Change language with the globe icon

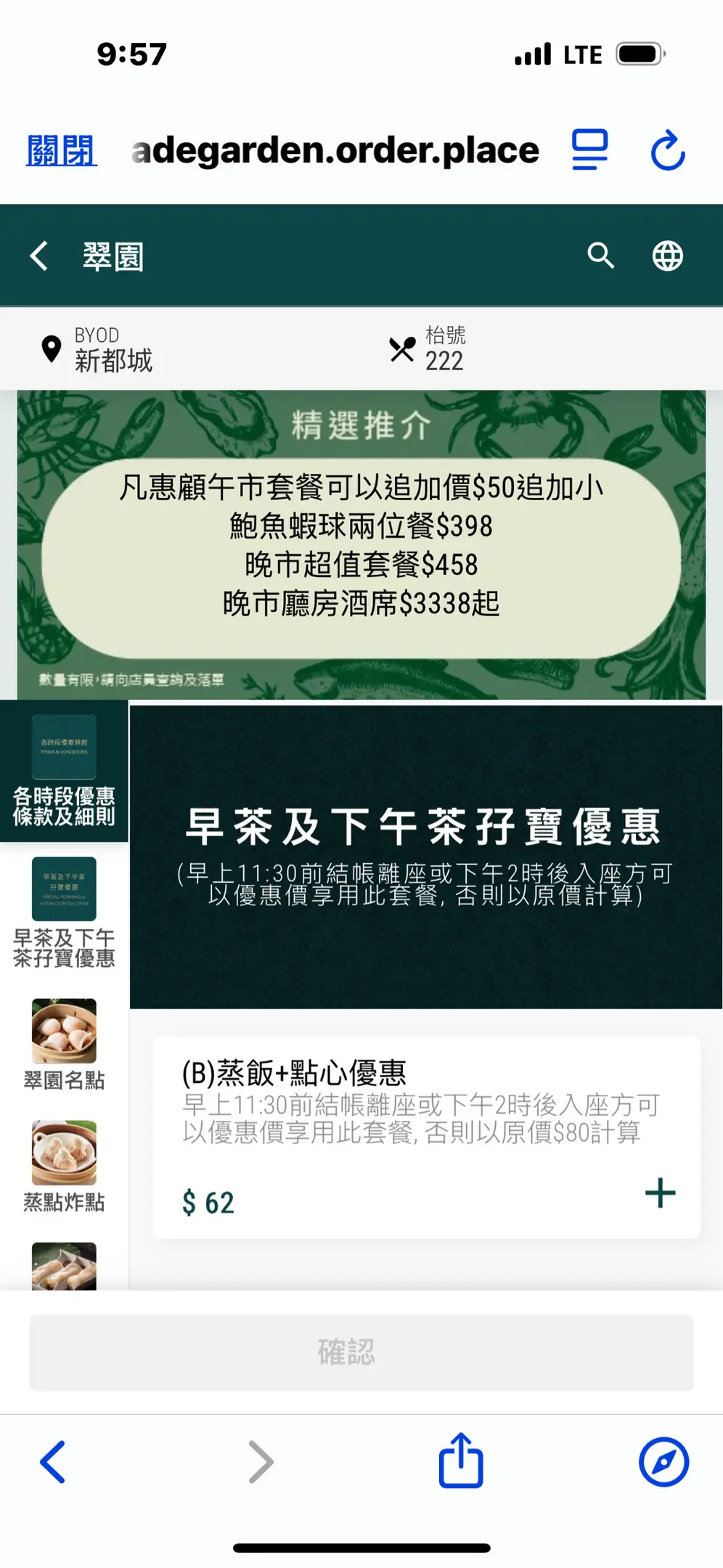click(x=667, y=256)
